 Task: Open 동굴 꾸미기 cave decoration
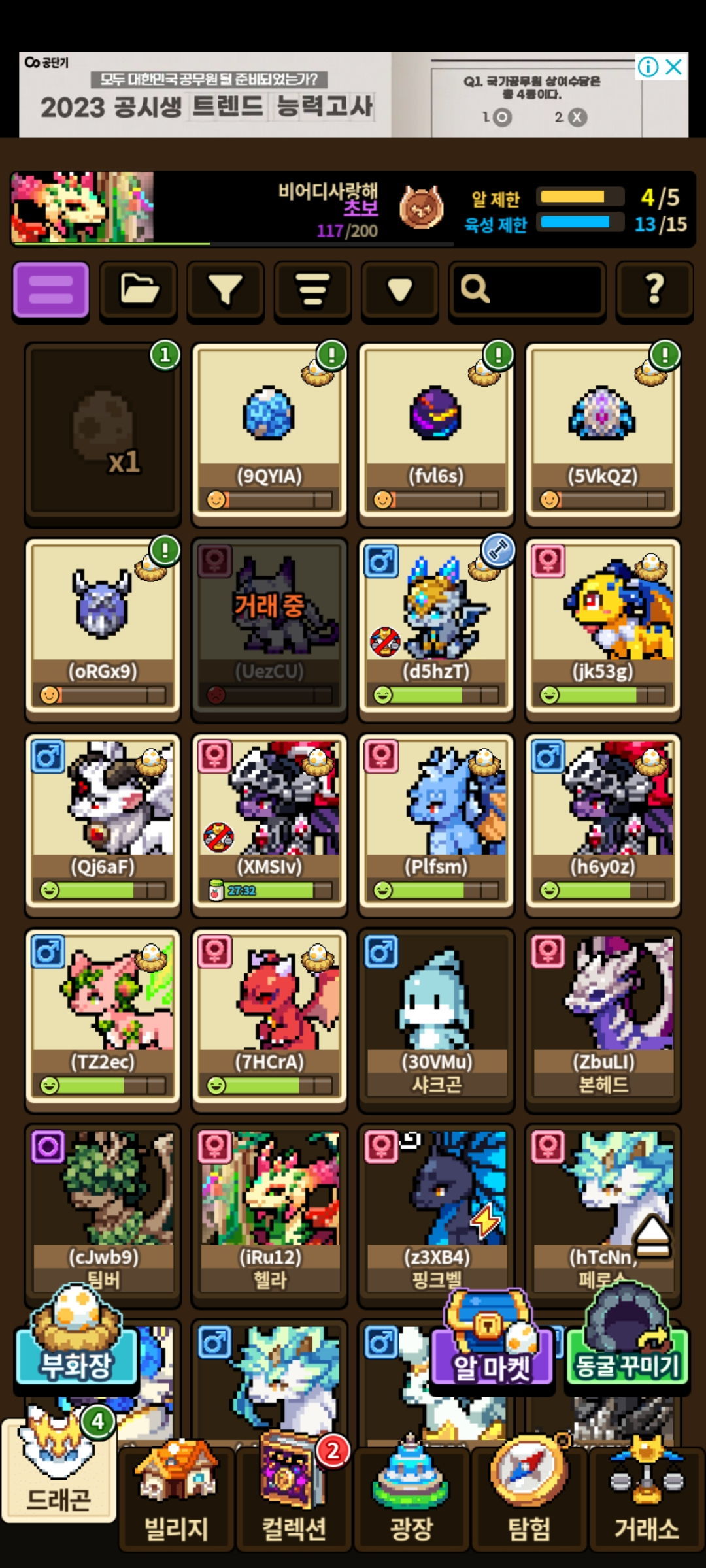point(627,1338)
